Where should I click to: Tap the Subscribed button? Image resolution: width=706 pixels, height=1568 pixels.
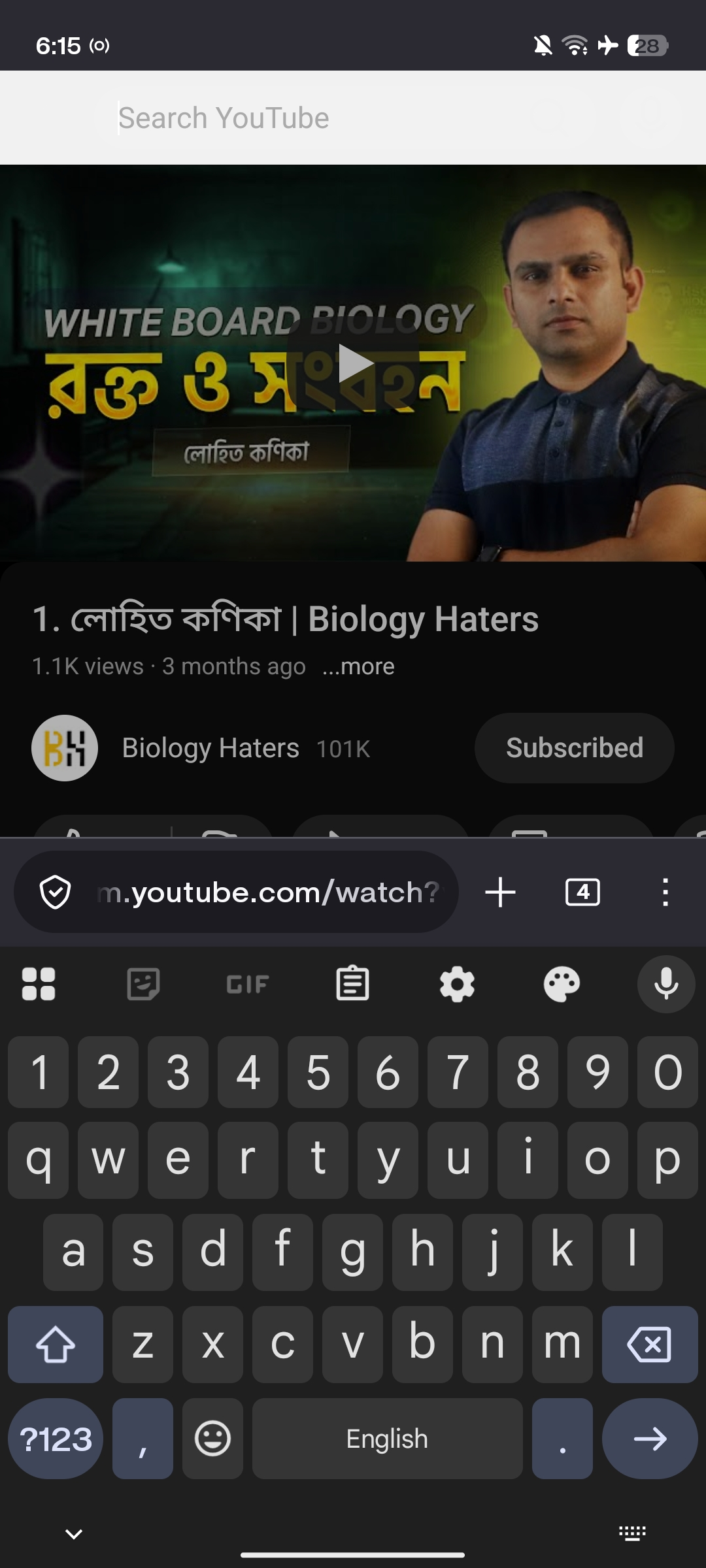tap(574, 748)
